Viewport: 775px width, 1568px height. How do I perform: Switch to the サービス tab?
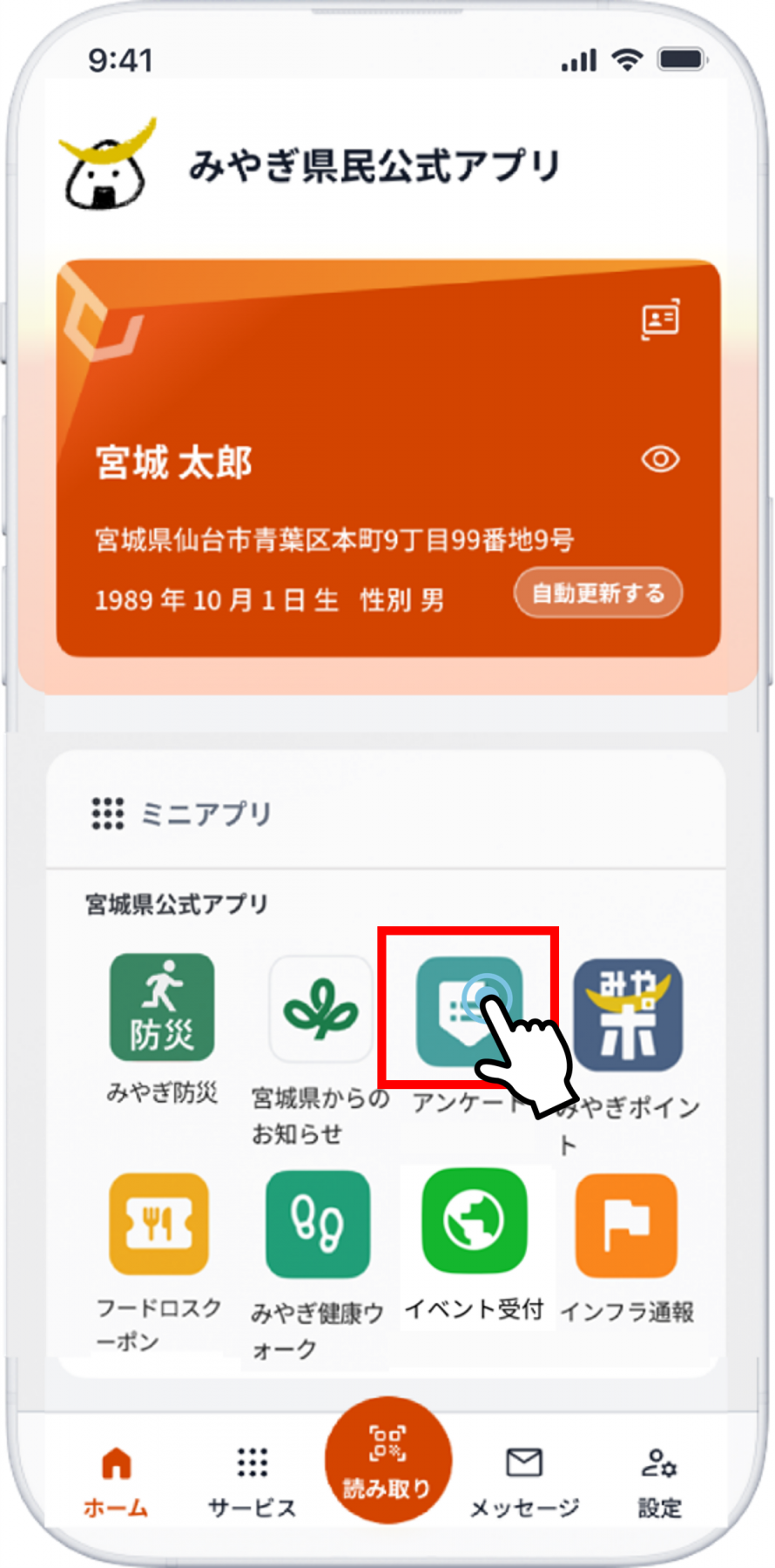(x=253, y=1481)
